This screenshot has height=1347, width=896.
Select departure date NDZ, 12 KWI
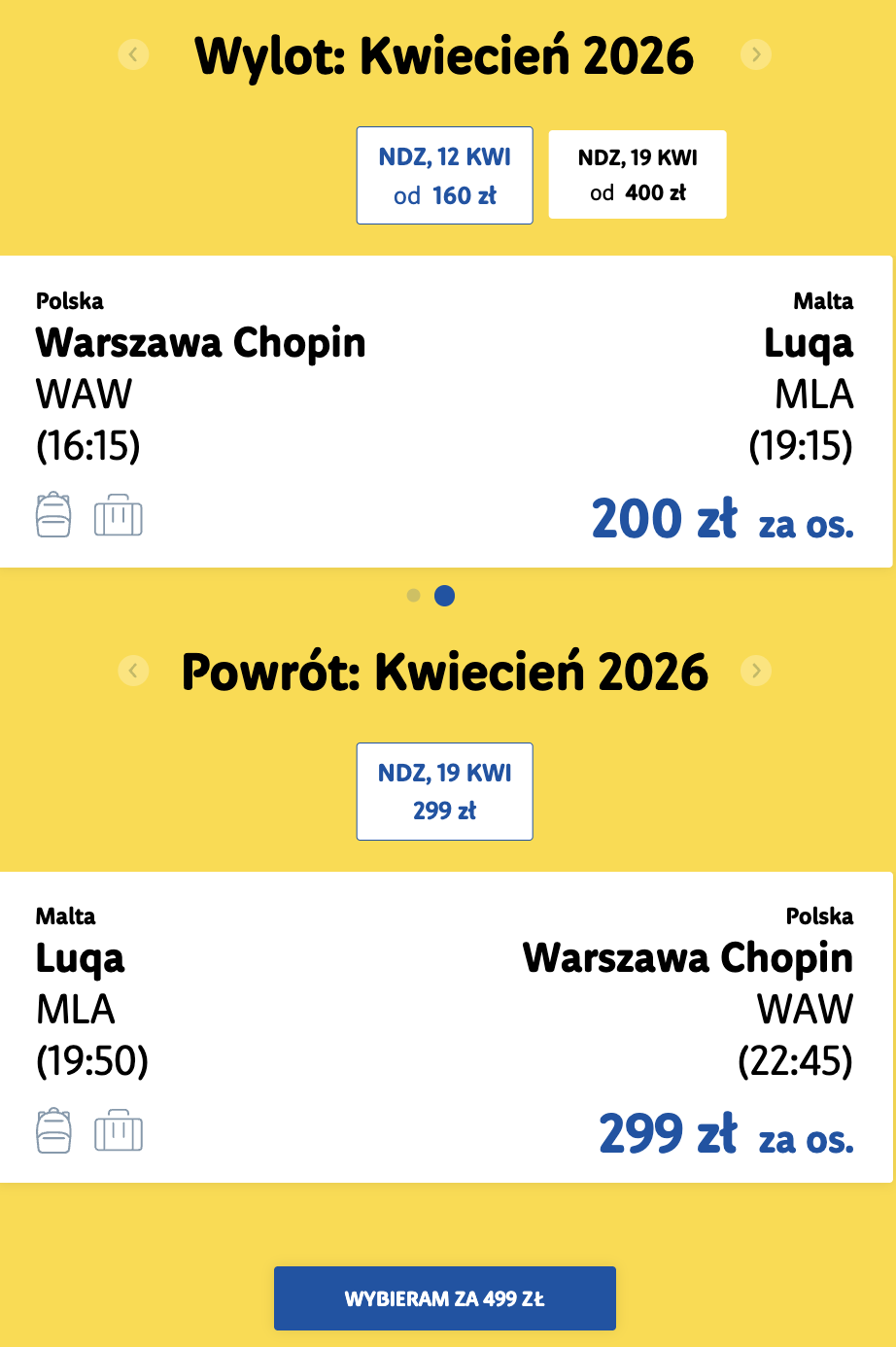[444, 175]
